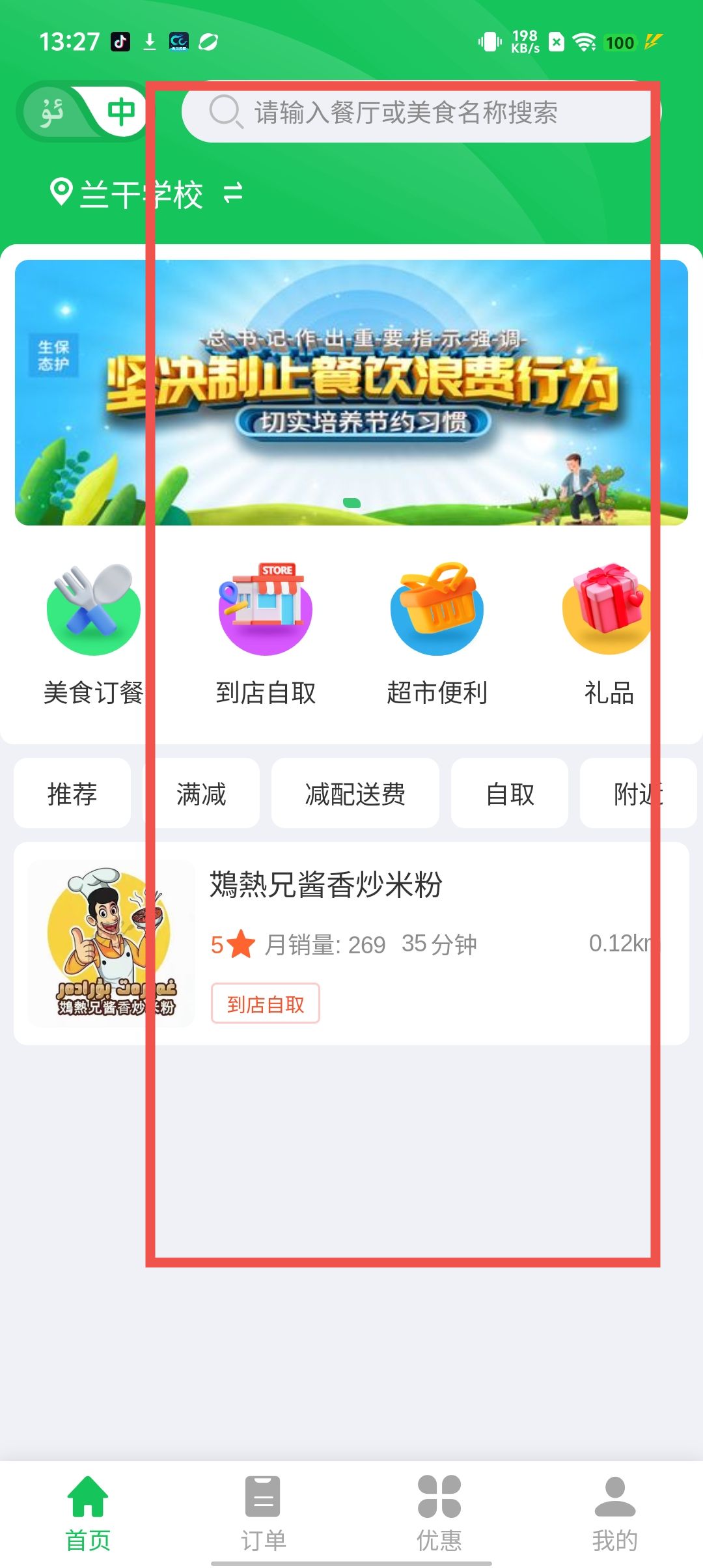
Task: Open the 鴩熱兄酱香炒米粉 restaurant card
Action: (351, 944)
